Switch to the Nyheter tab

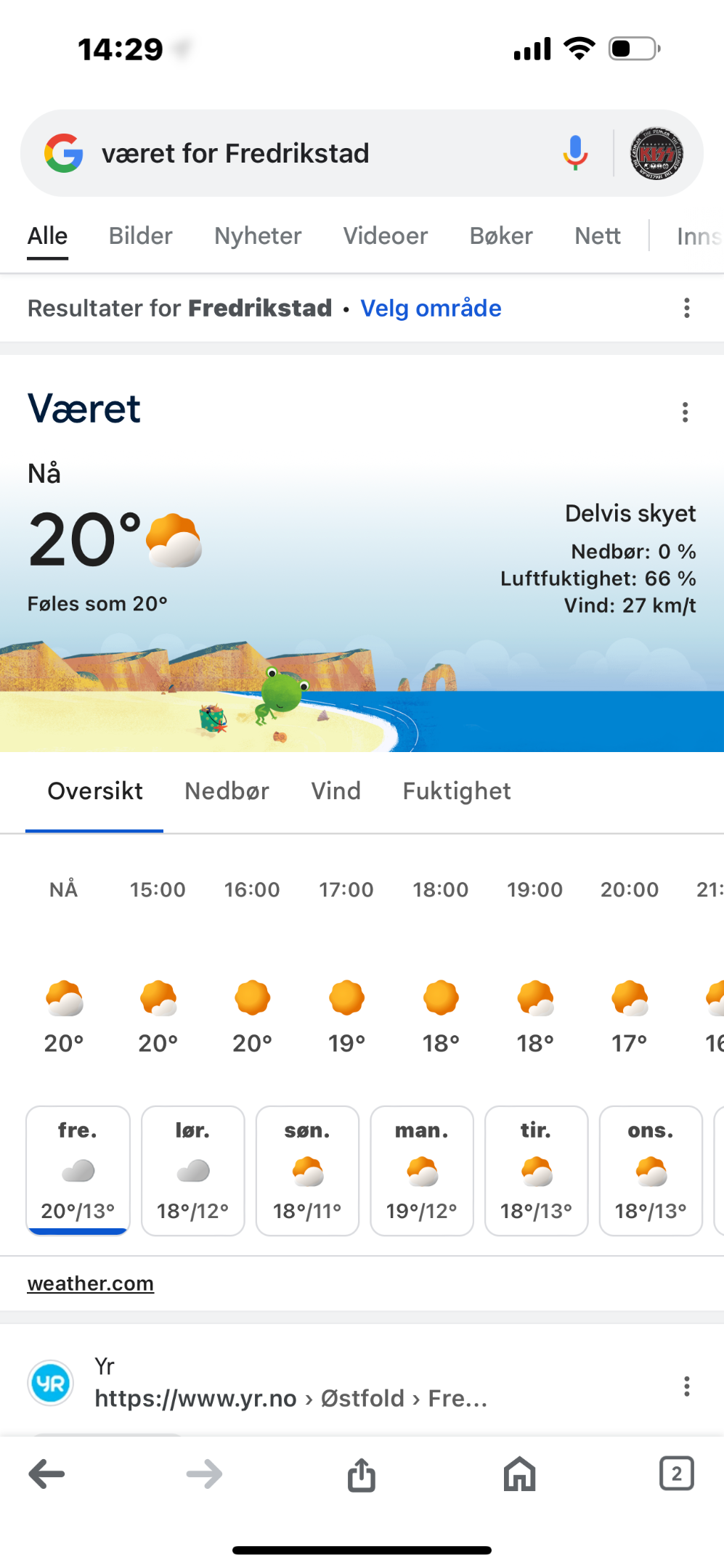258,236
